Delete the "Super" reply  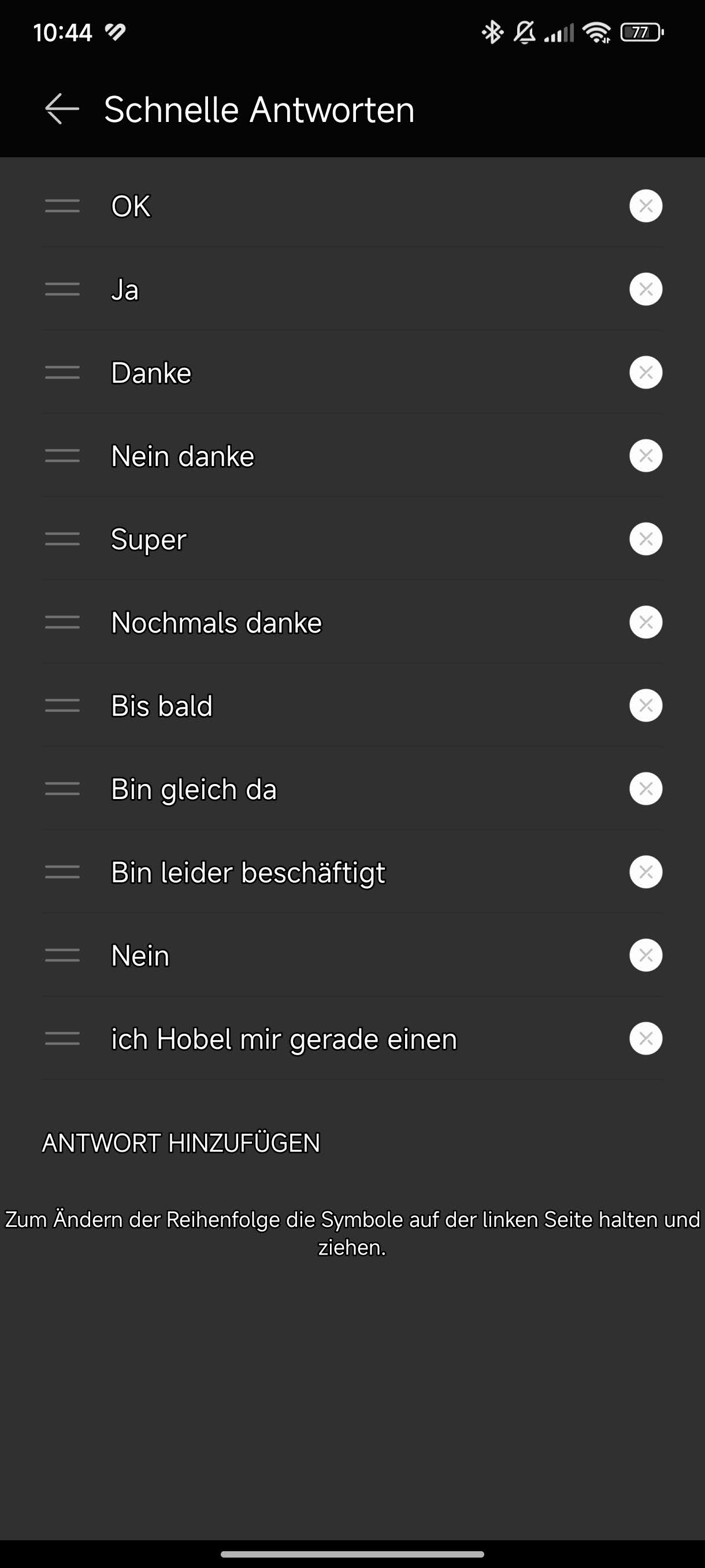point(645,539)
